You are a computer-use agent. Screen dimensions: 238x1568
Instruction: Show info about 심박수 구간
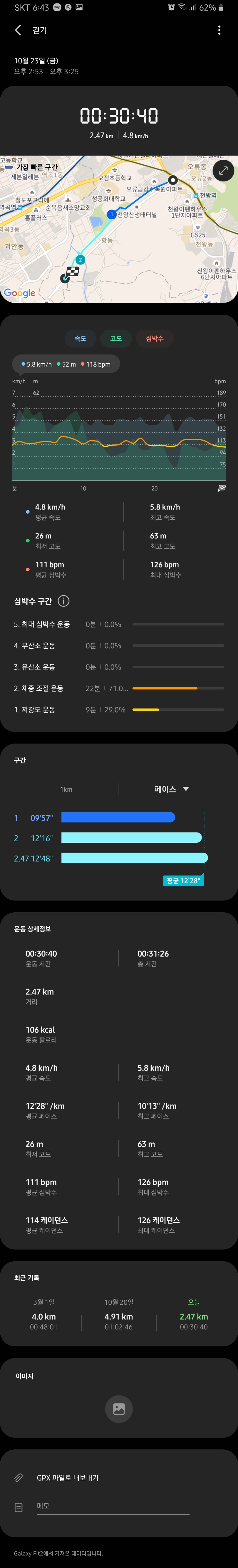click(x=63, y=601)
